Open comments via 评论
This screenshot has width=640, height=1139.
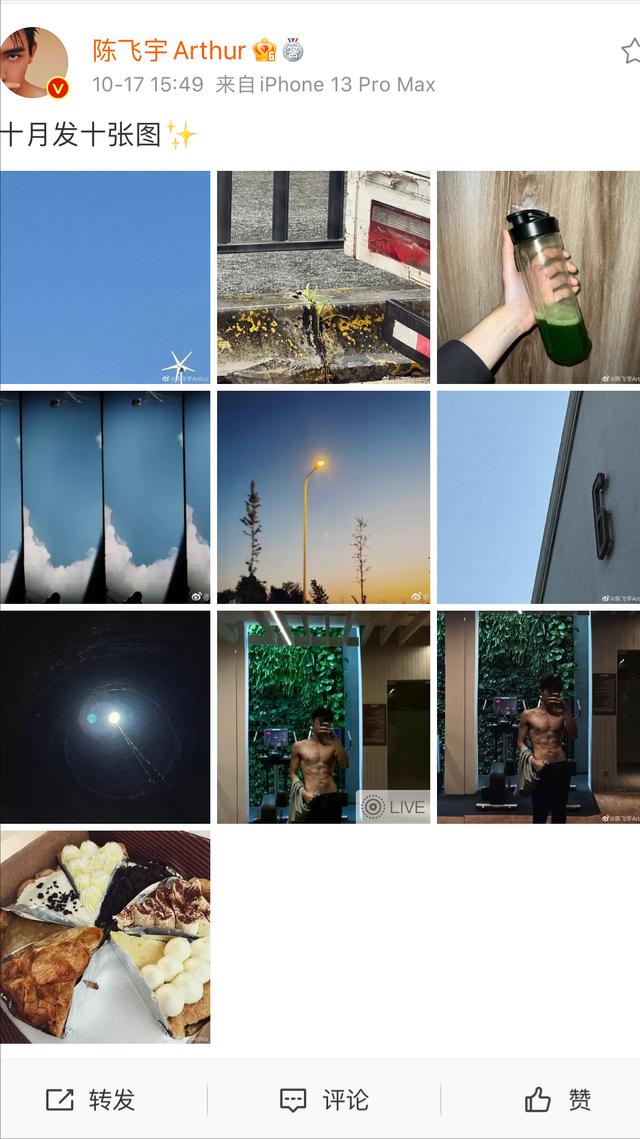click(324, 1100)
